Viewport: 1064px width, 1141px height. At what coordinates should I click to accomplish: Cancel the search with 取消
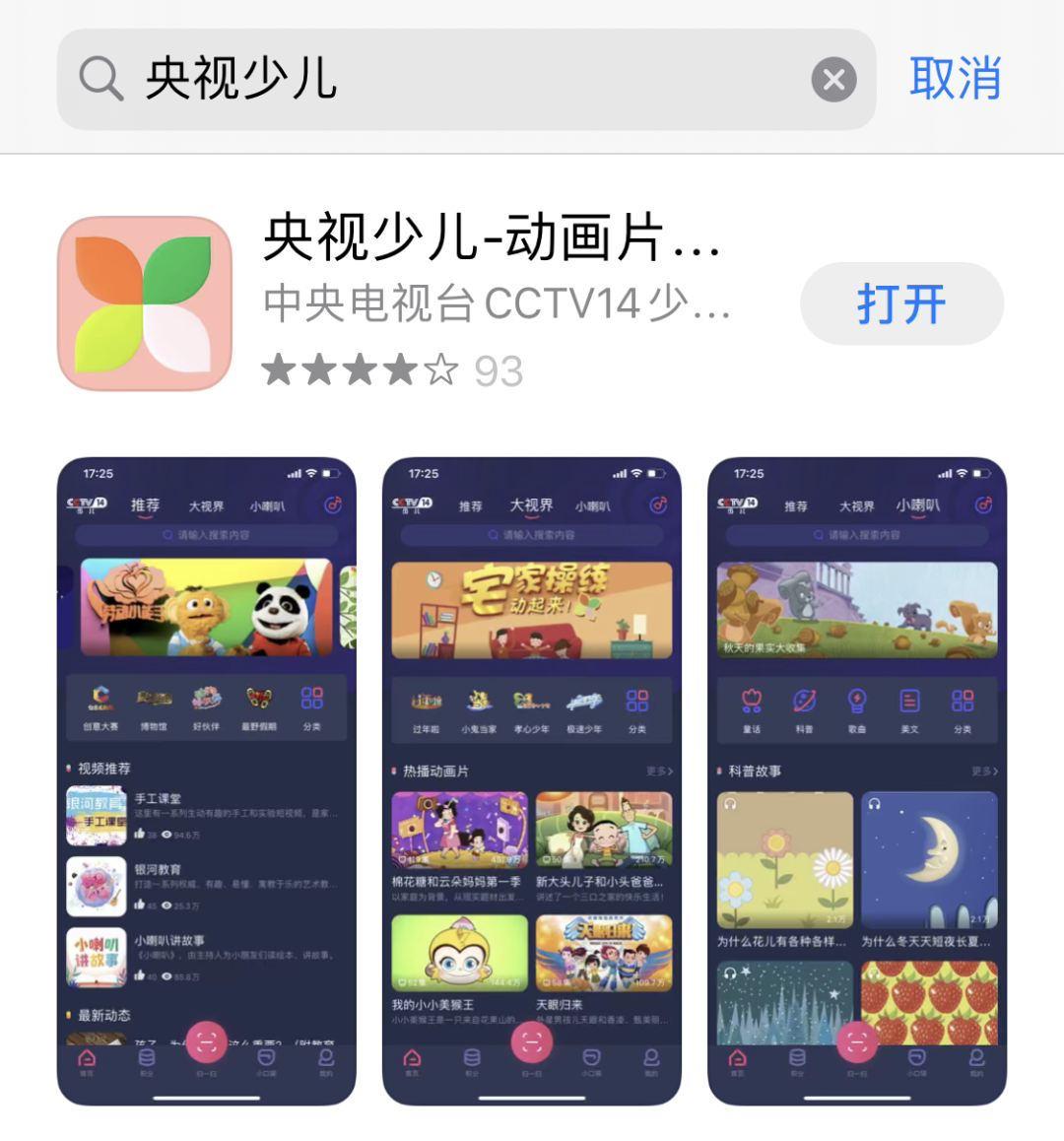click(955, 79)
